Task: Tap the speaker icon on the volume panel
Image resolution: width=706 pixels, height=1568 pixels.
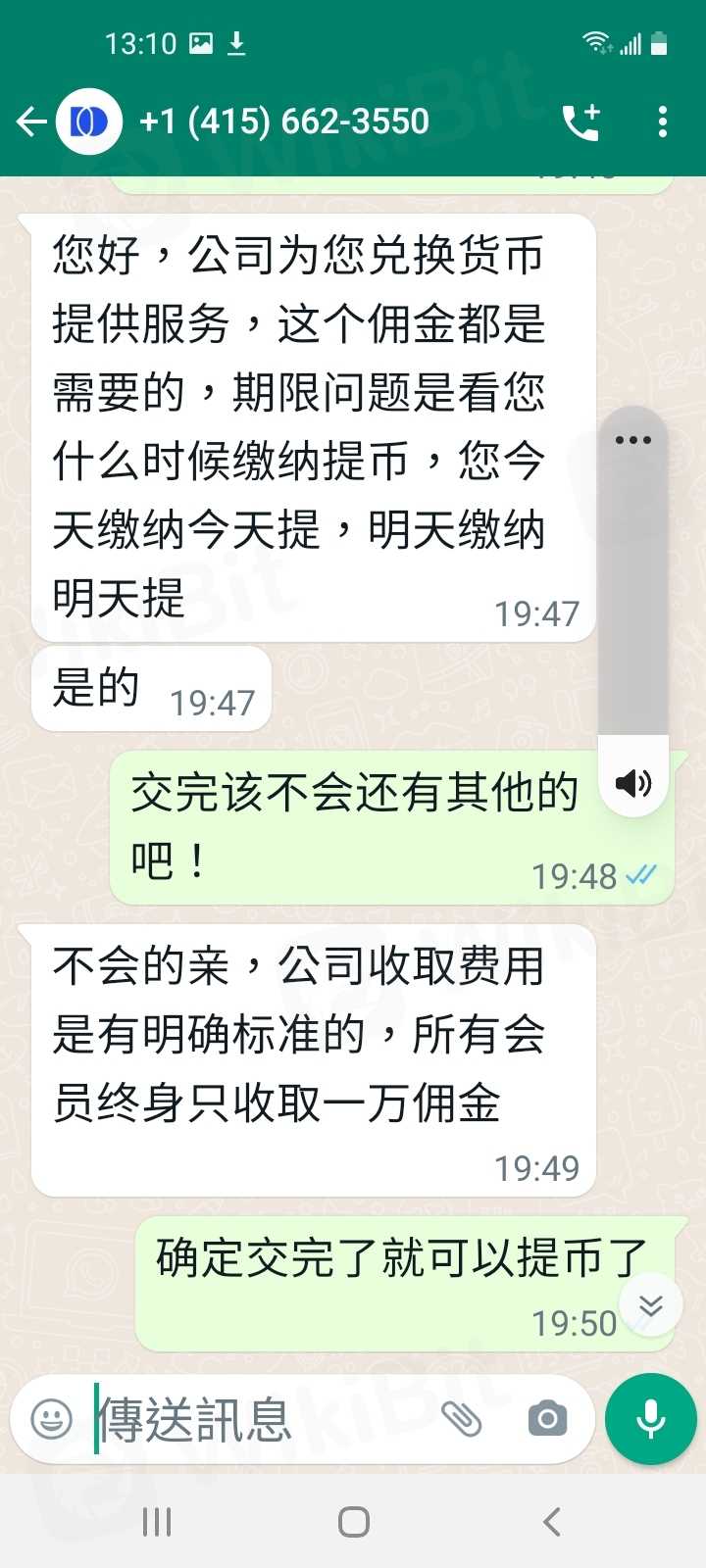Action: pos(633,782)
